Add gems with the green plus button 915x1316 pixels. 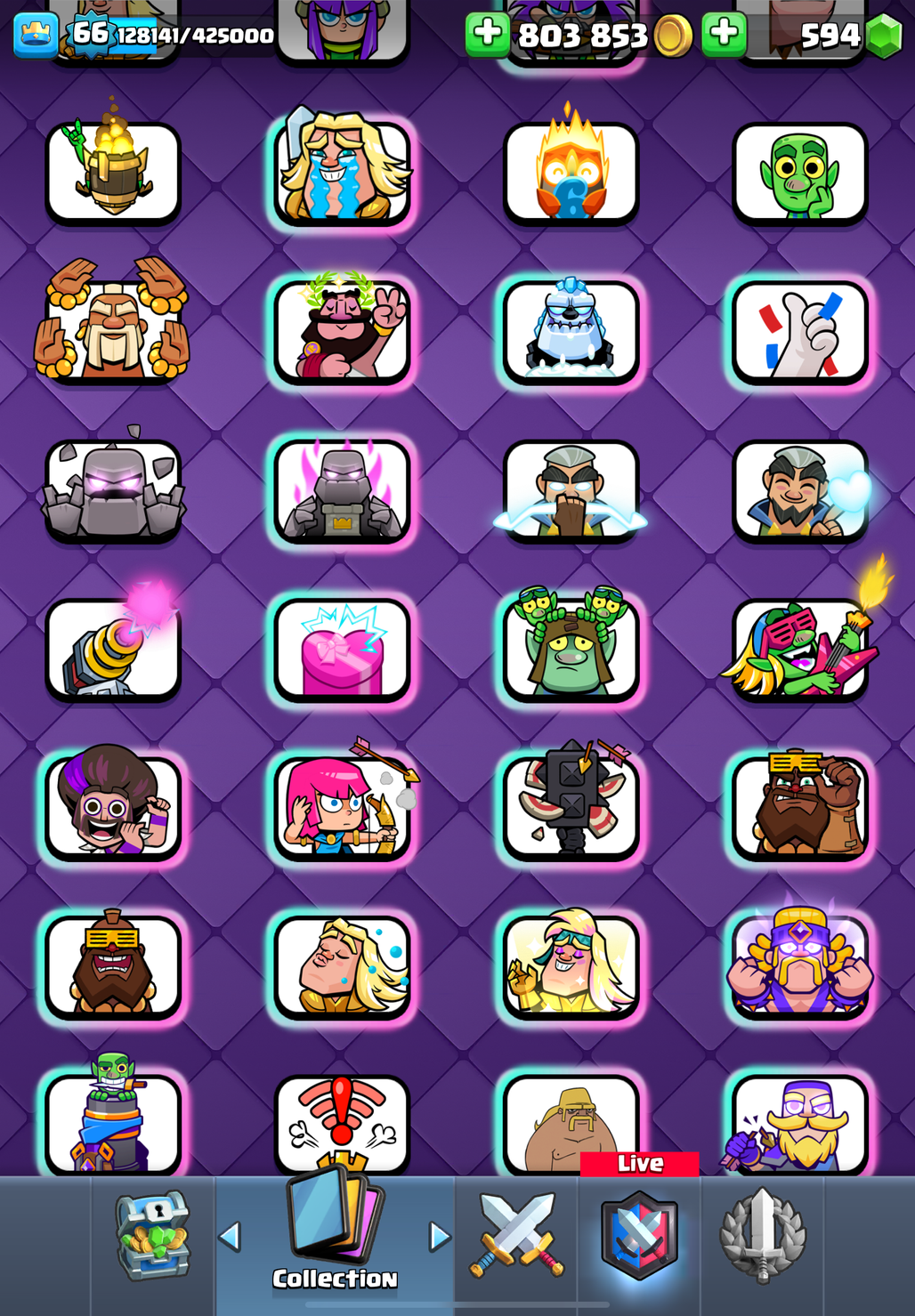click(x=724, y=34)
